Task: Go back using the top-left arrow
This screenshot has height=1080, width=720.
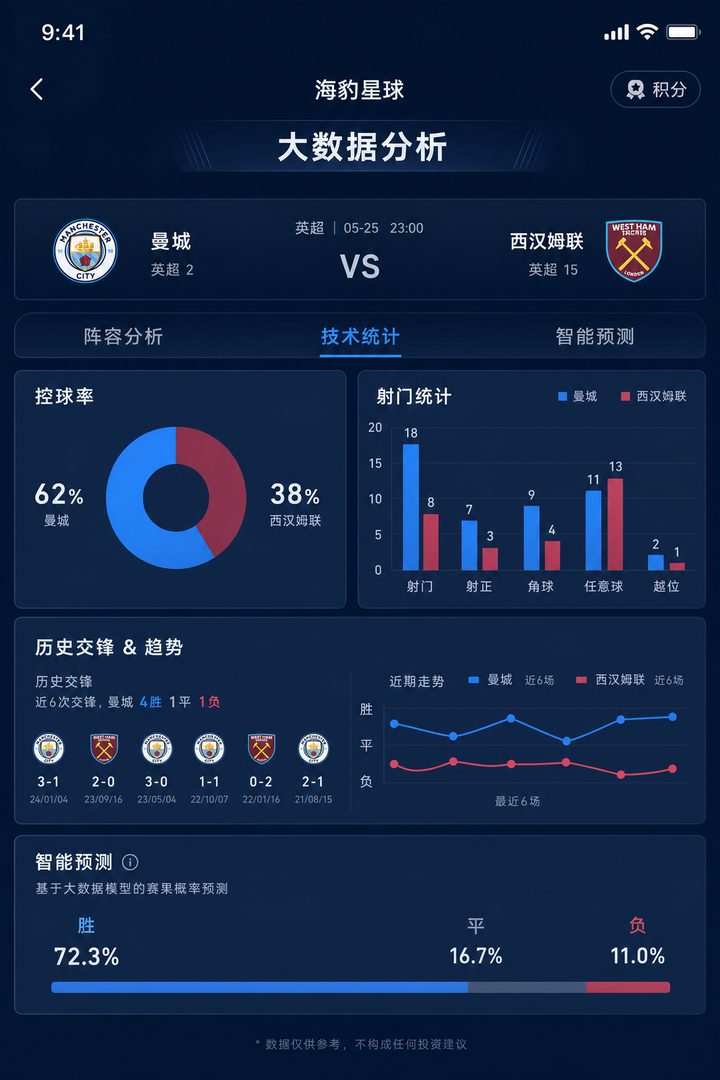Action: [x=37, y=90]
